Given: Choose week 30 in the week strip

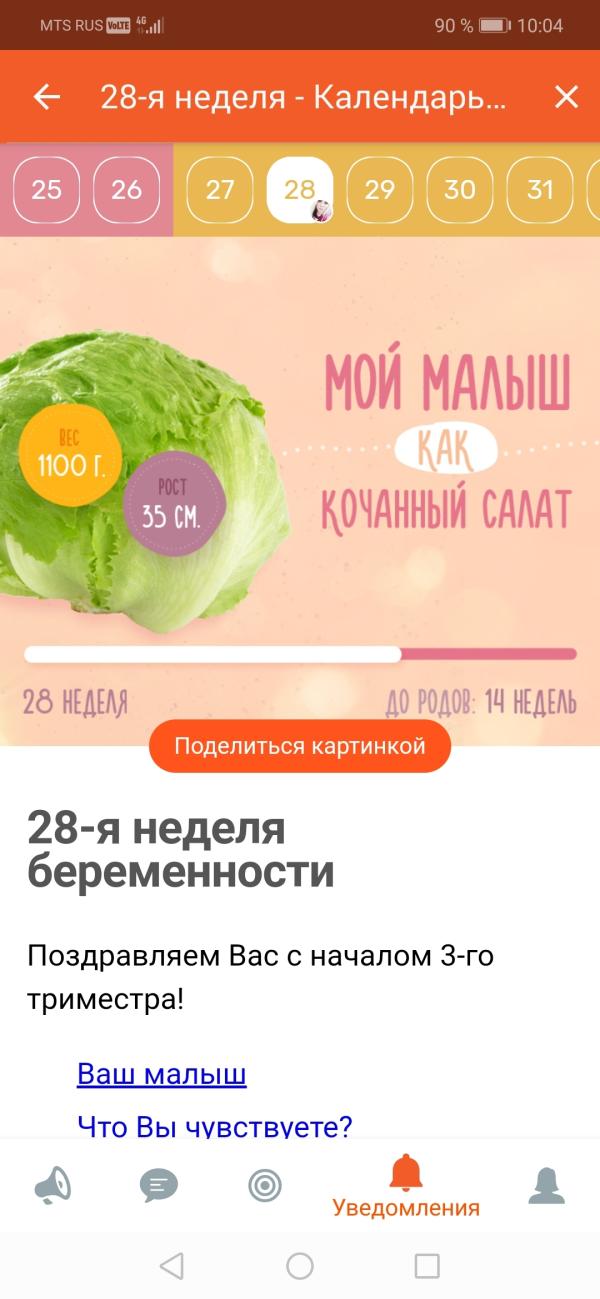Looking at the screenshot, I should tap(460, 190).
